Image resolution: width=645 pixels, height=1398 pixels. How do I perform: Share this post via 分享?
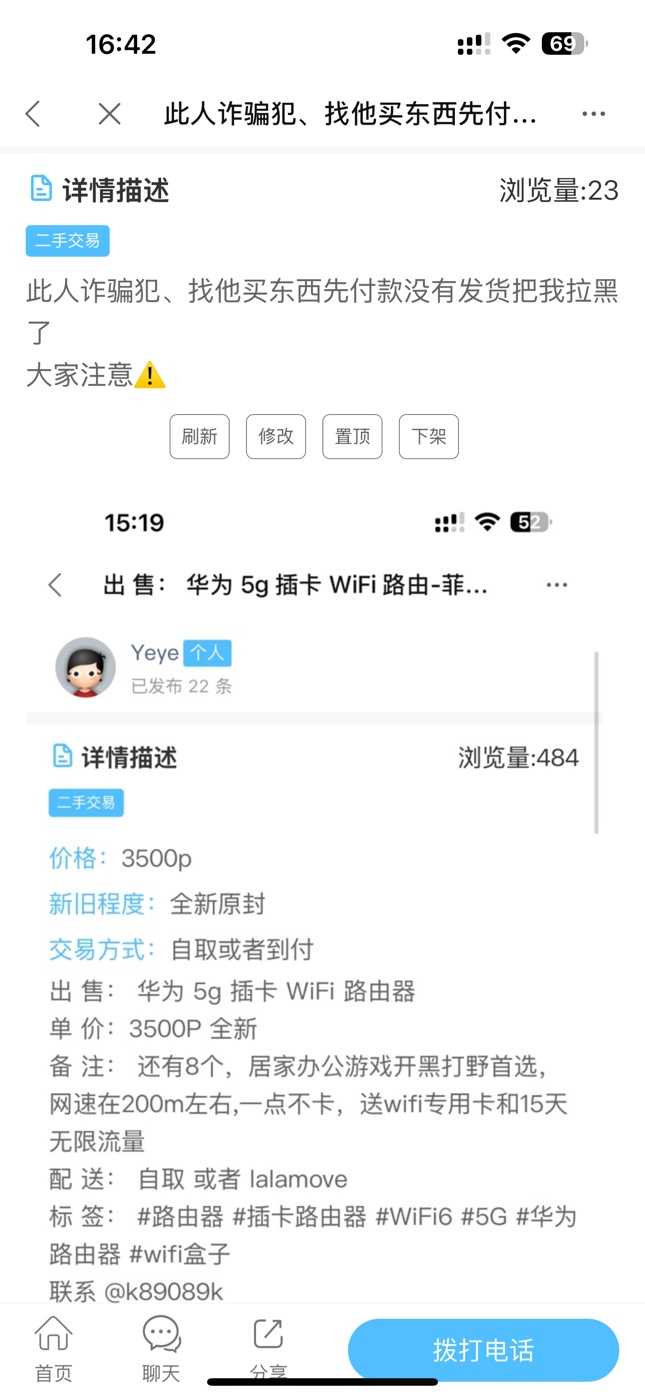(267, 1348)
